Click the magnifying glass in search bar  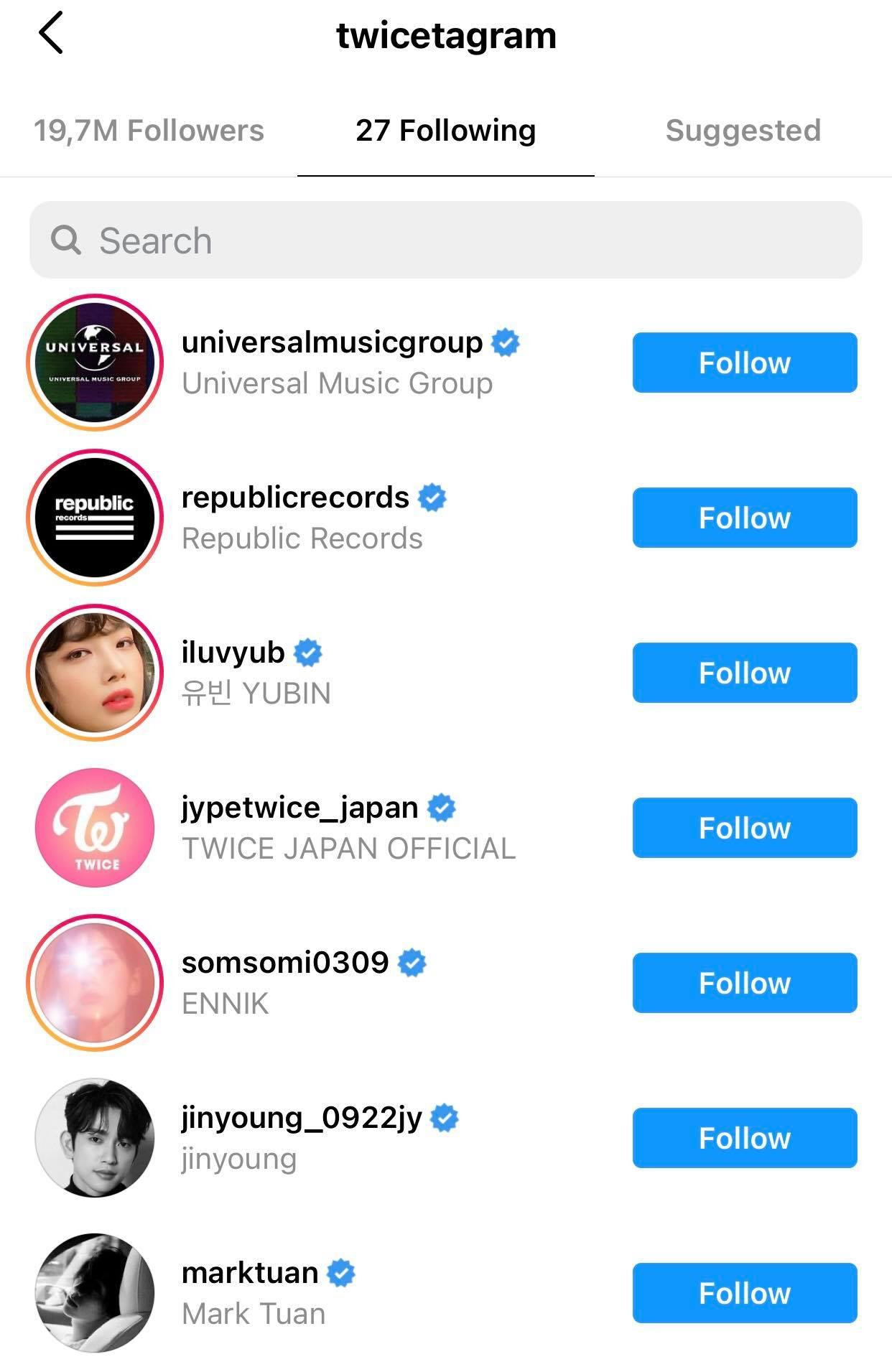tap(65, 240)
